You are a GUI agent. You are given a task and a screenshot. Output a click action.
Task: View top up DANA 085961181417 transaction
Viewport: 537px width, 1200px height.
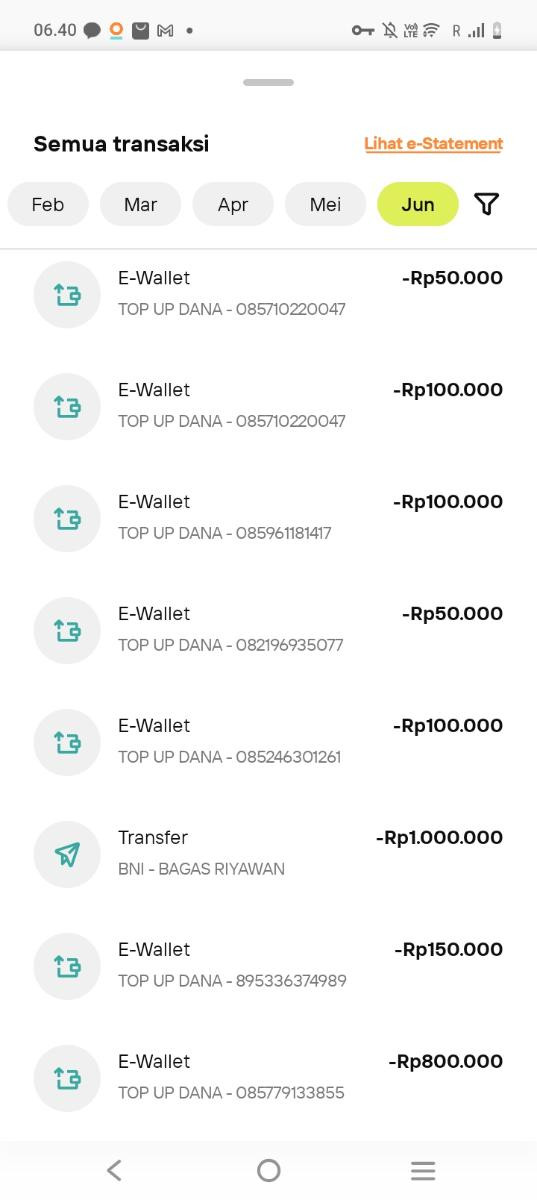[268, 518]
